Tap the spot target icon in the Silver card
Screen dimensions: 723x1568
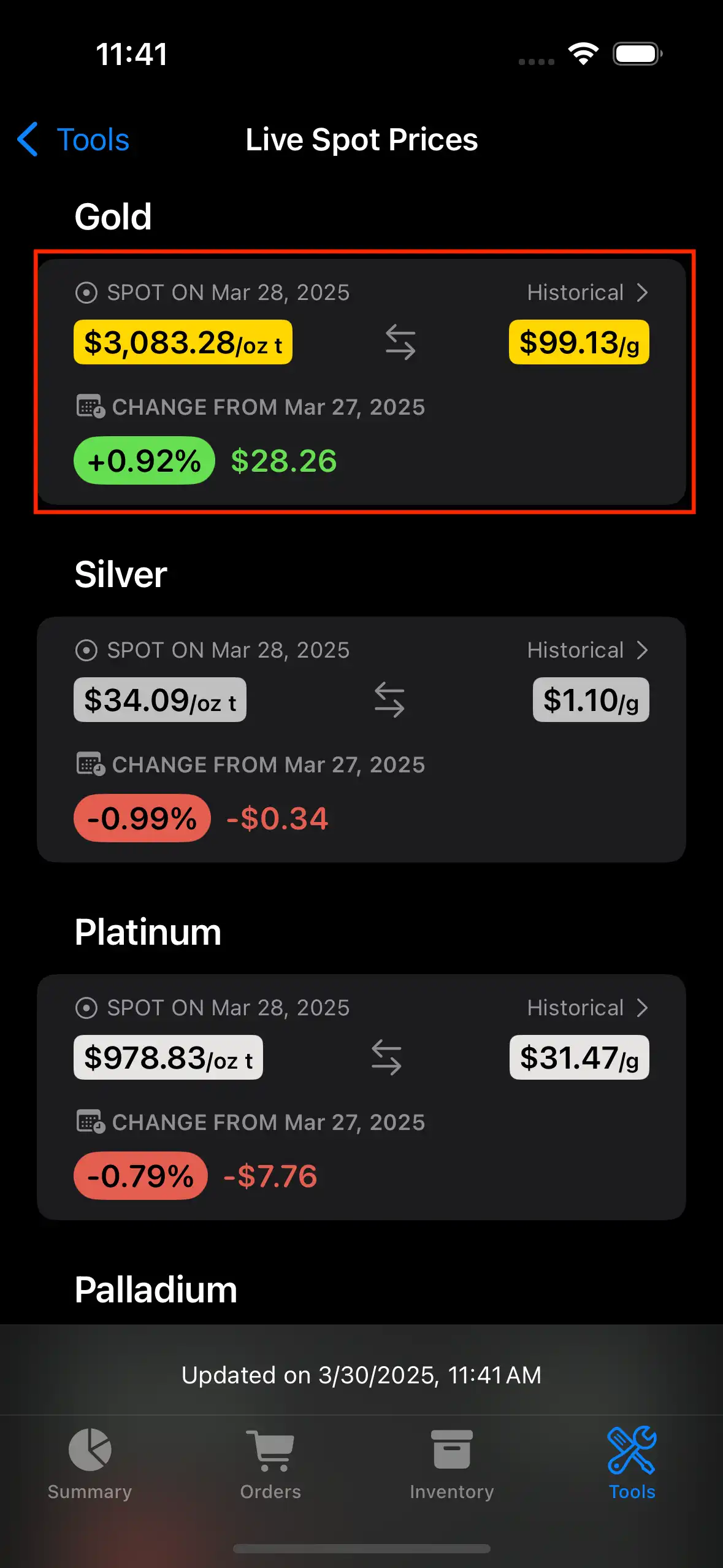coord(88,650)
